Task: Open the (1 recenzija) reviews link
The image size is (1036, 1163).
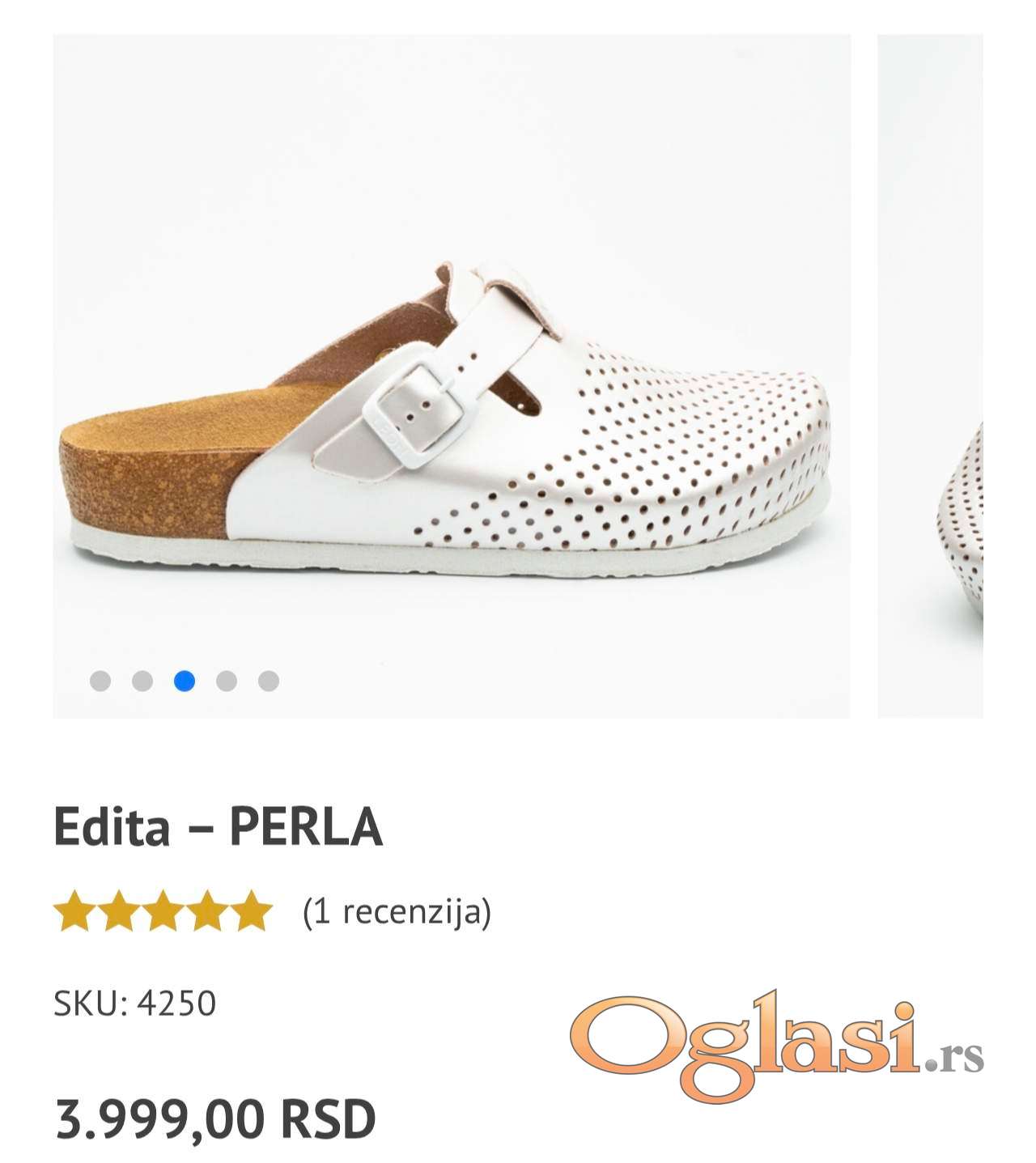Action: [397, 912]
